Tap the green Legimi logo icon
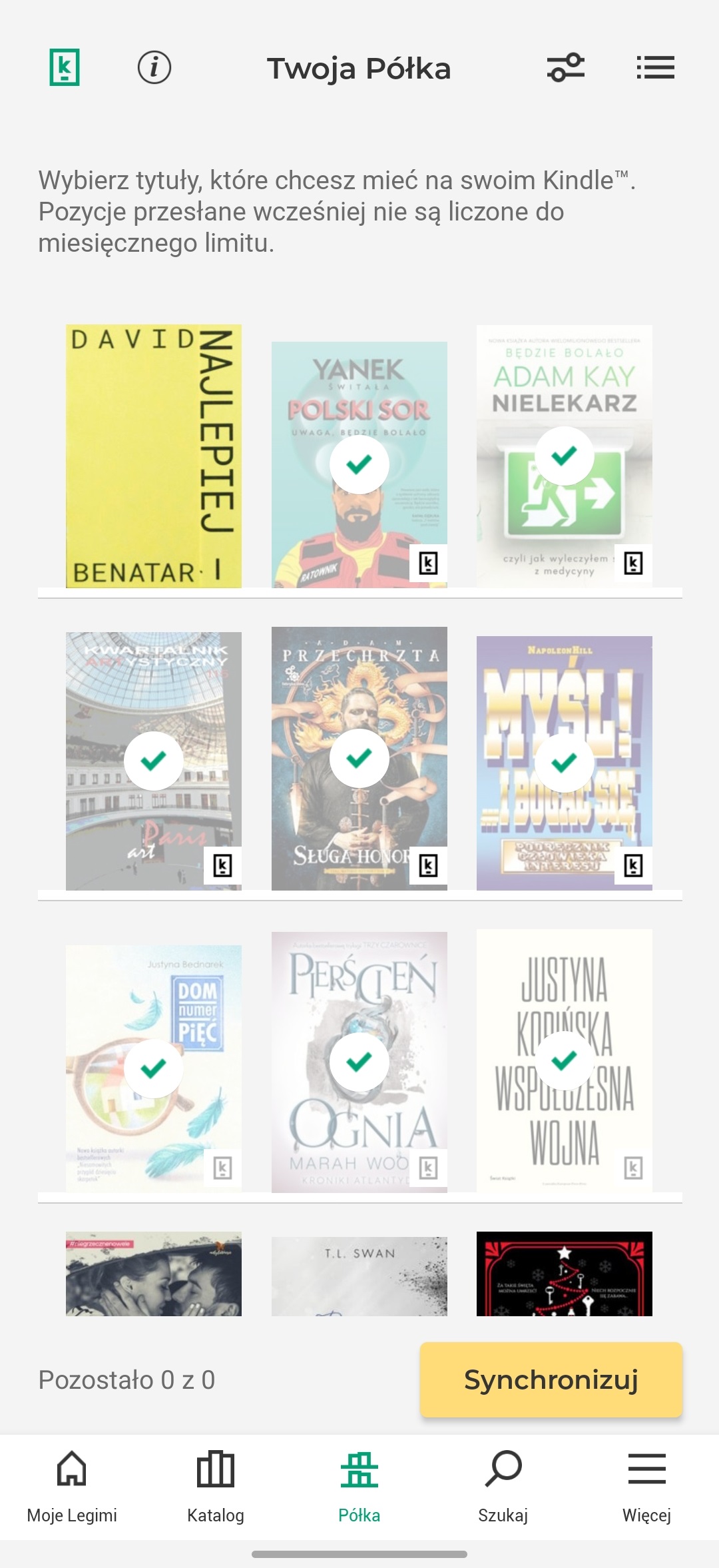The width and height of the screenshot is (719, 1568). tap(65, 67)
